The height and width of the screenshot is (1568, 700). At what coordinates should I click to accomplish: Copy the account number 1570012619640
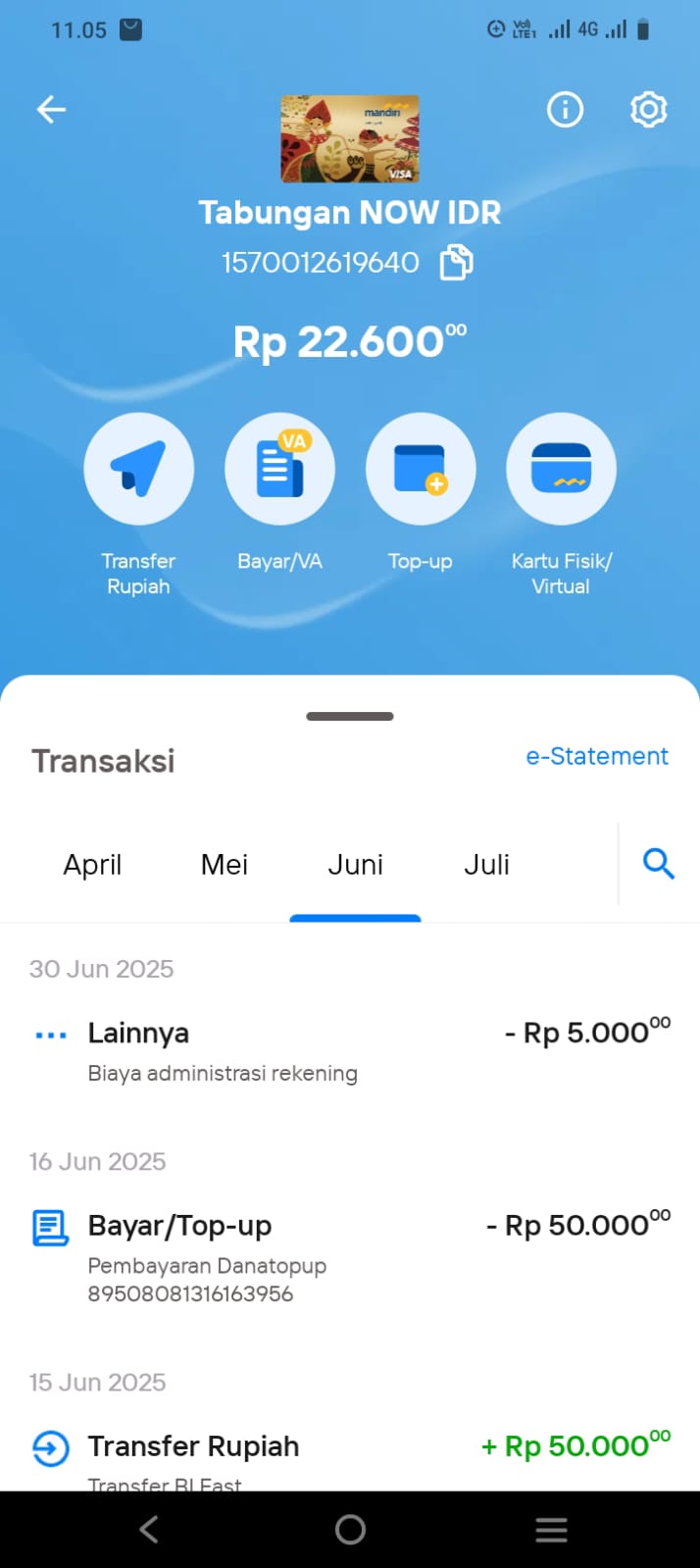coord(456,263)
